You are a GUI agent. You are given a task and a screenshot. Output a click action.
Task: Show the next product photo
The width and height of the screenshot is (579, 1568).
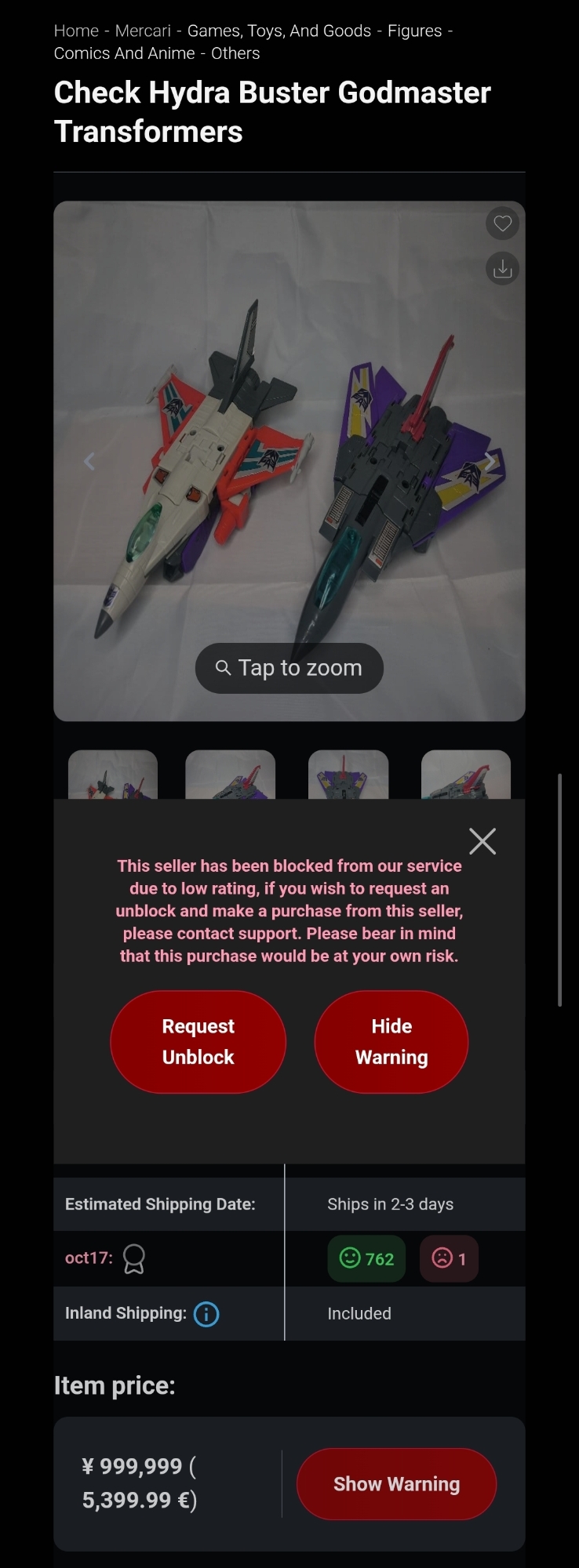(x=490, y=461)
